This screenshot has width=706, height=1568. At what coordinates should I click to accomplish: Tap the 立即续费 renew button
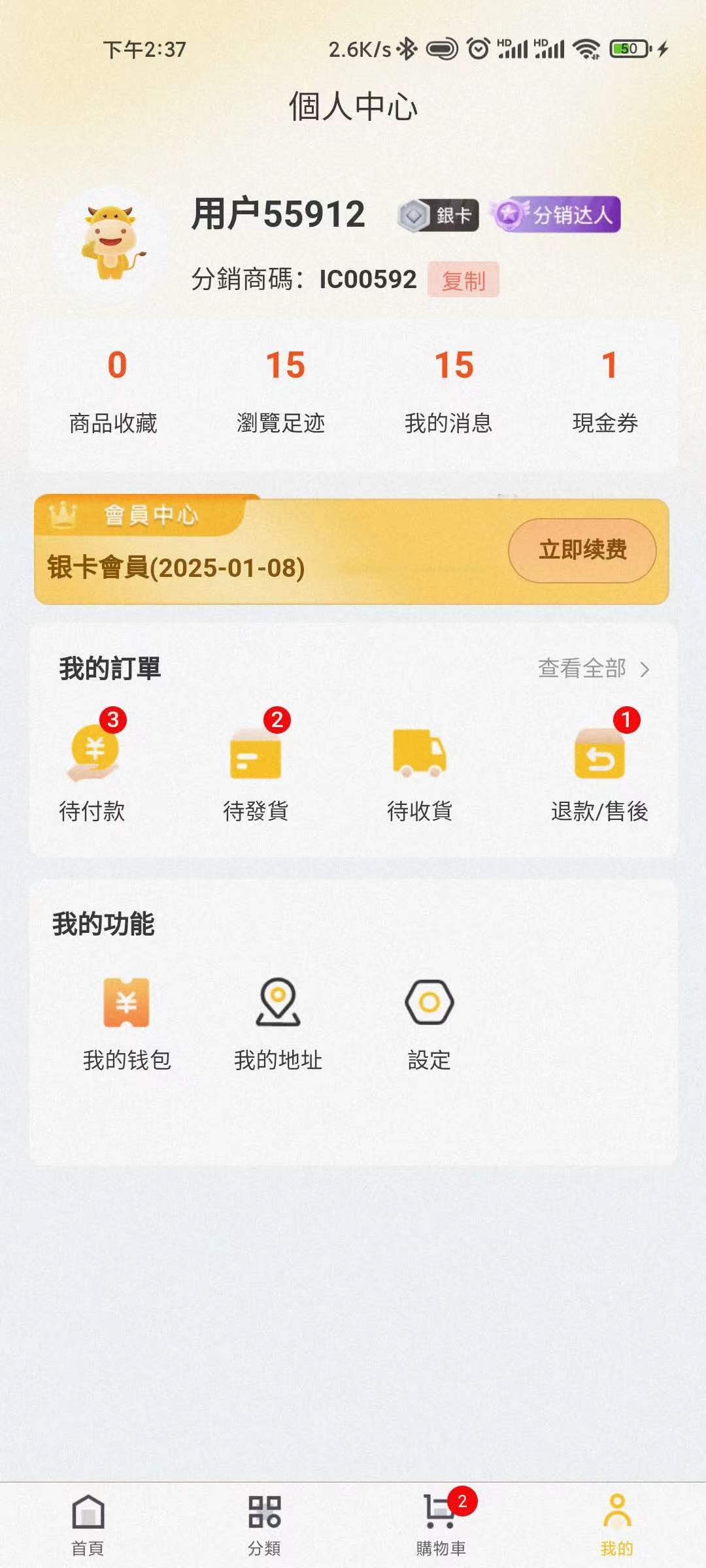click(582, 550)
